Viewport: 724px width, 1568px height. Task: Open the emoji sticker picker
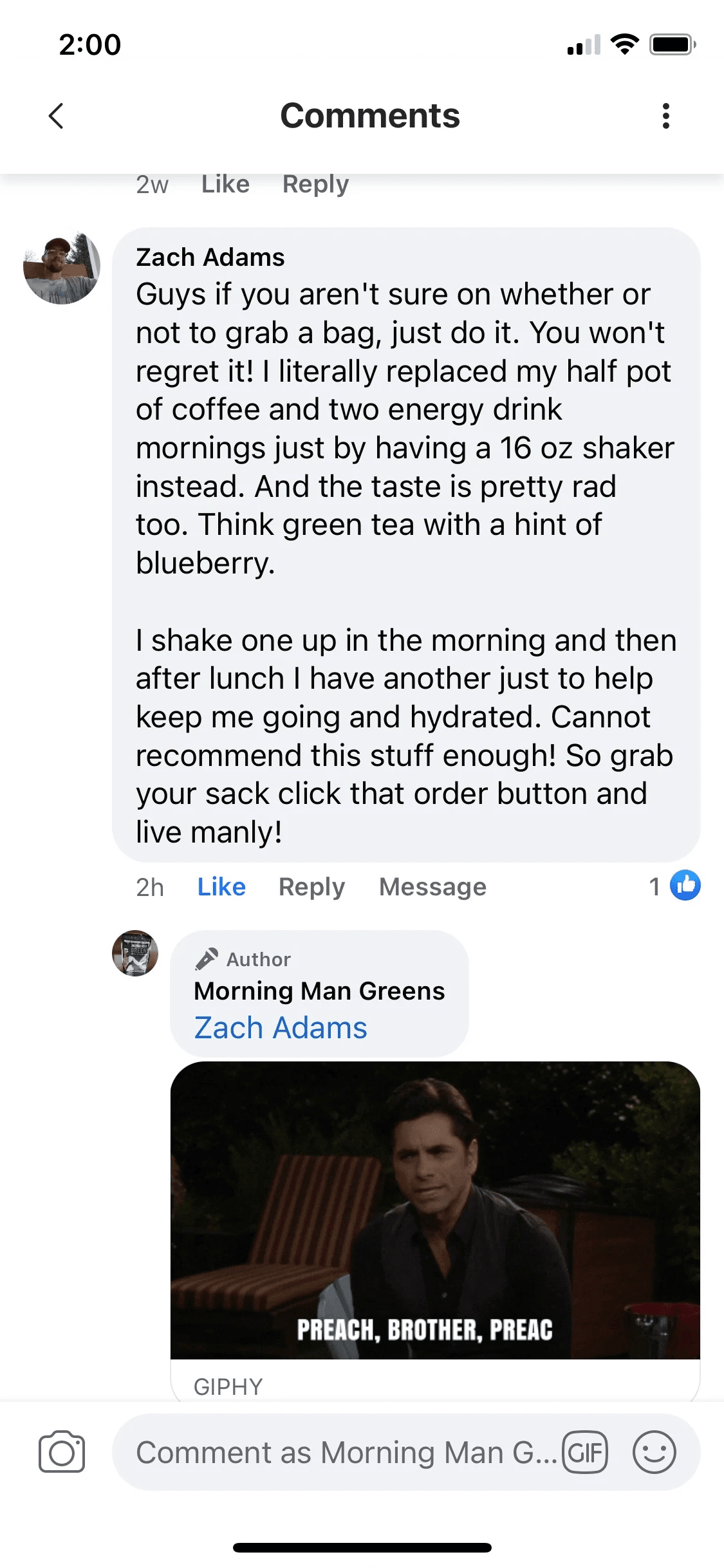coord(654,1452)
